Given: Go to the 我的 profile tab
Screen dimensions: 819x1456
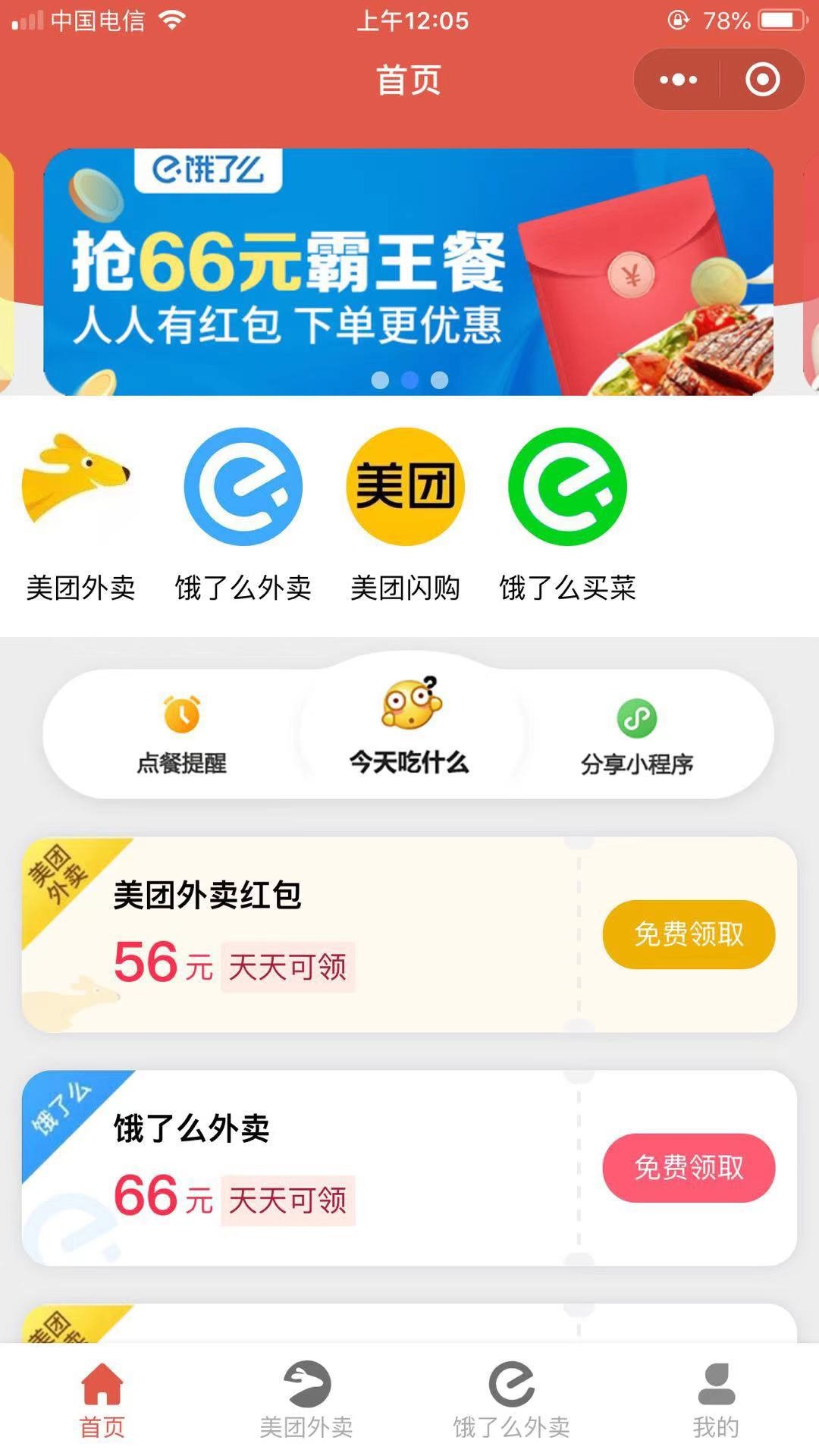Looking at the screenshot, I should 716,1400.
